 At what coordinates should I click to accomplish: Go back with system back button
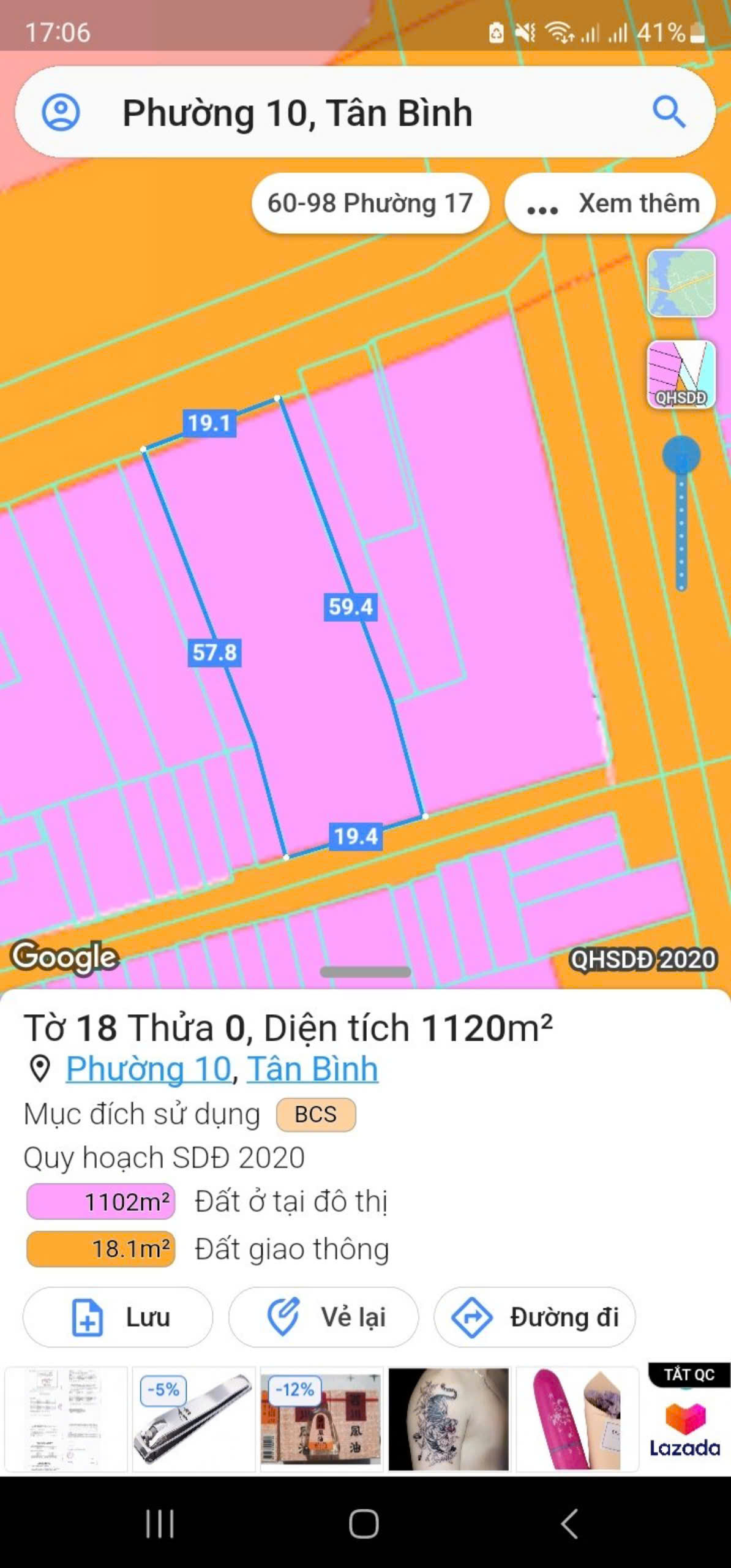click(569, 1523)
